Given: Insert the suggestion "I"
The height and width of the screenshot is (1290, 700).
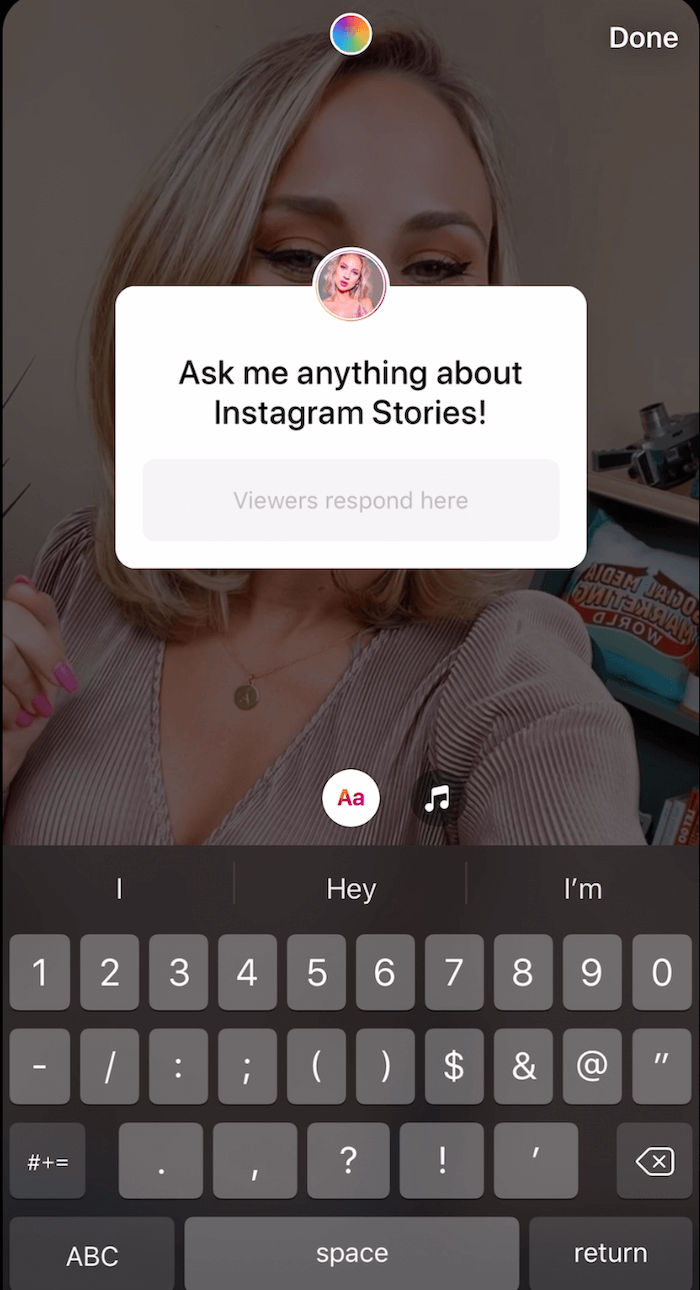Looking at the screenshot, I should click(119, 888).
